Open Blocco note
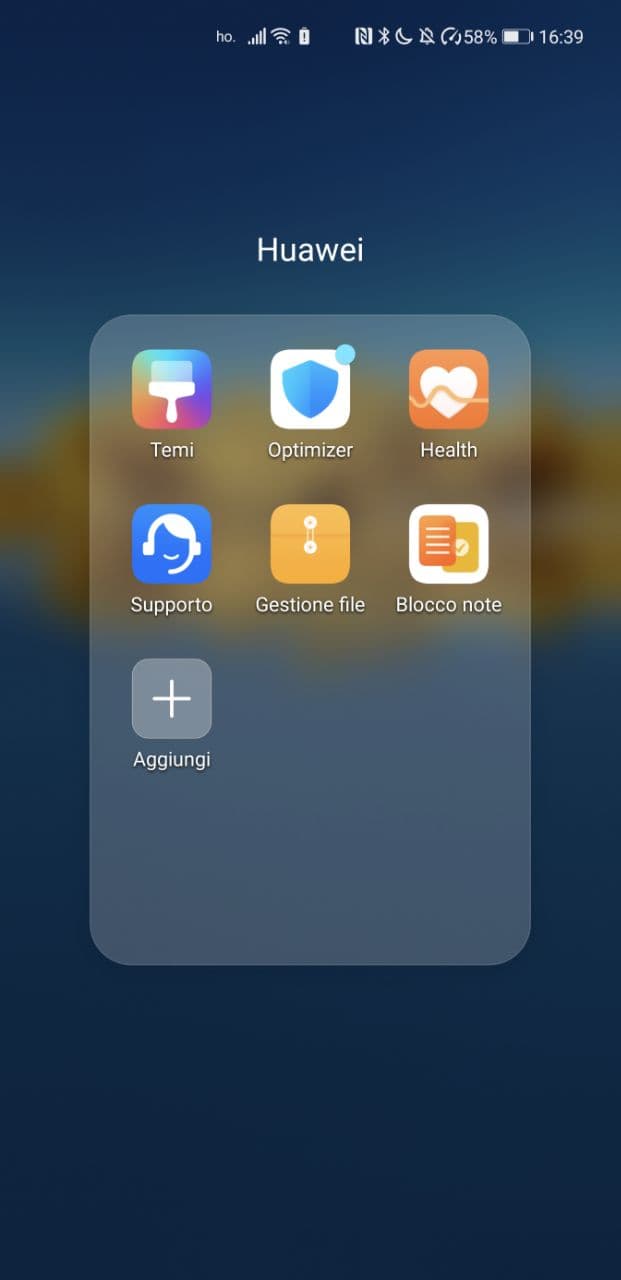 click(449, 544)
